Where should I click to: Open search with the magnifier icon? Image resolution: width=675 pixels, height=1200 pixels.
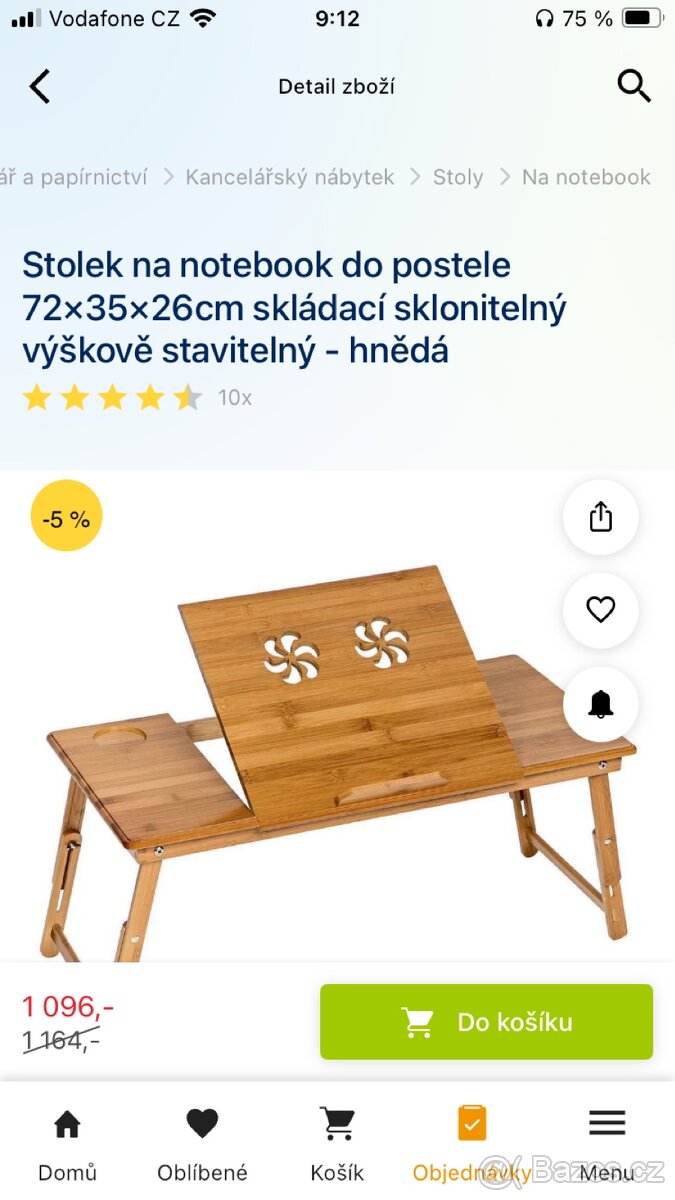(634, 87)
